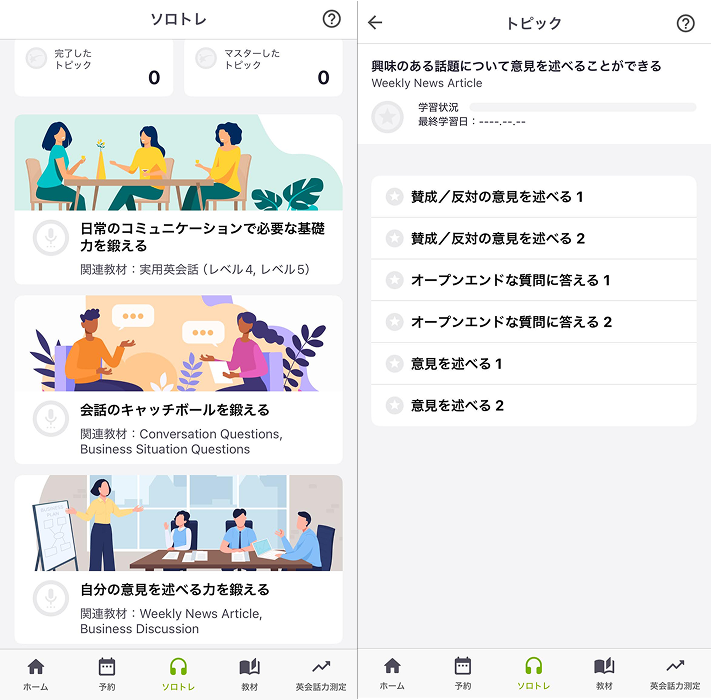Switch to 教材 tab on the トピック screen
The height and width of the screenshot is (700, 711).
point(604,675)
